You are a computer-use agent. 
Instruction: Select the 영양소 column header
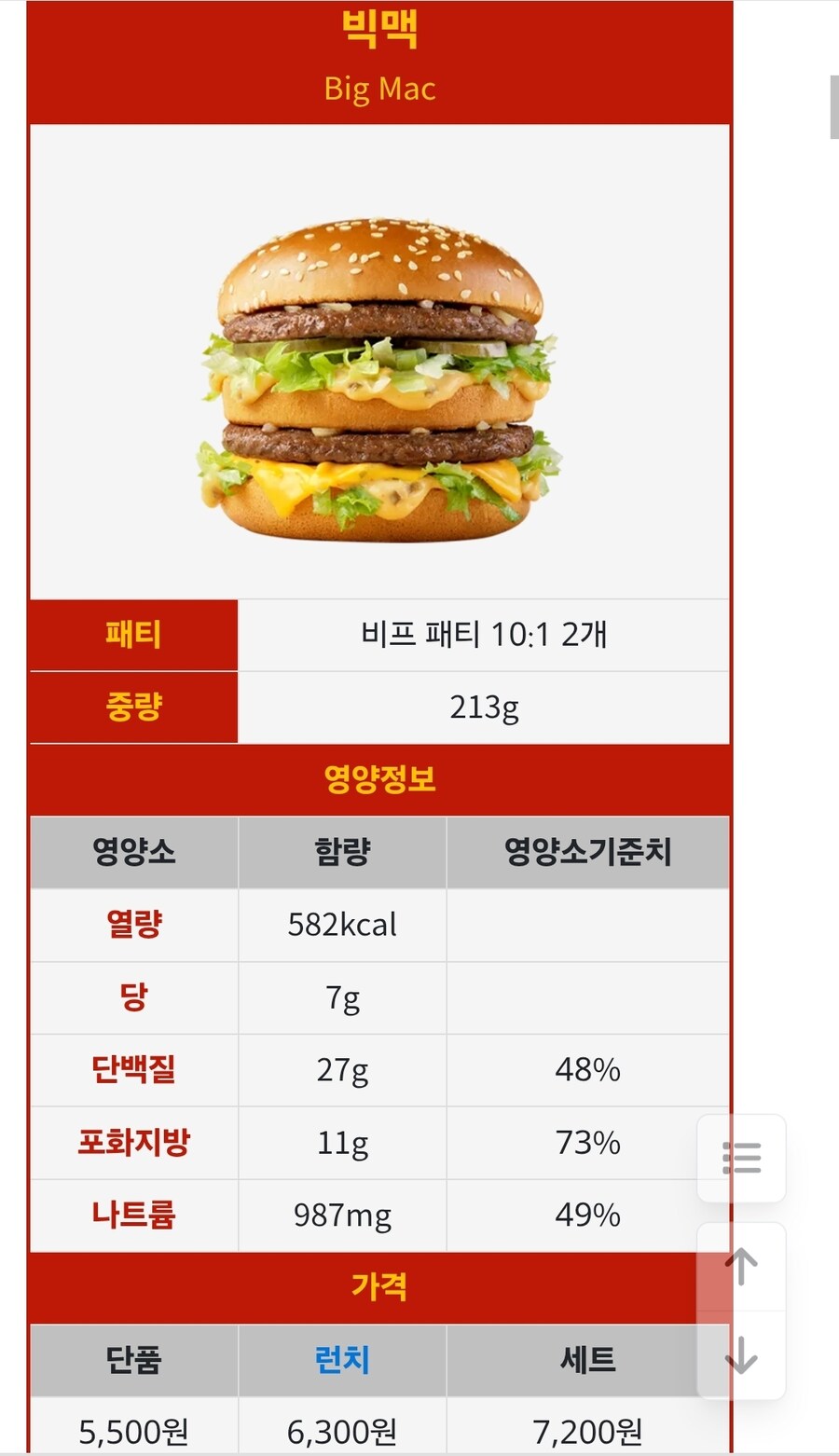tap(133, 851)
